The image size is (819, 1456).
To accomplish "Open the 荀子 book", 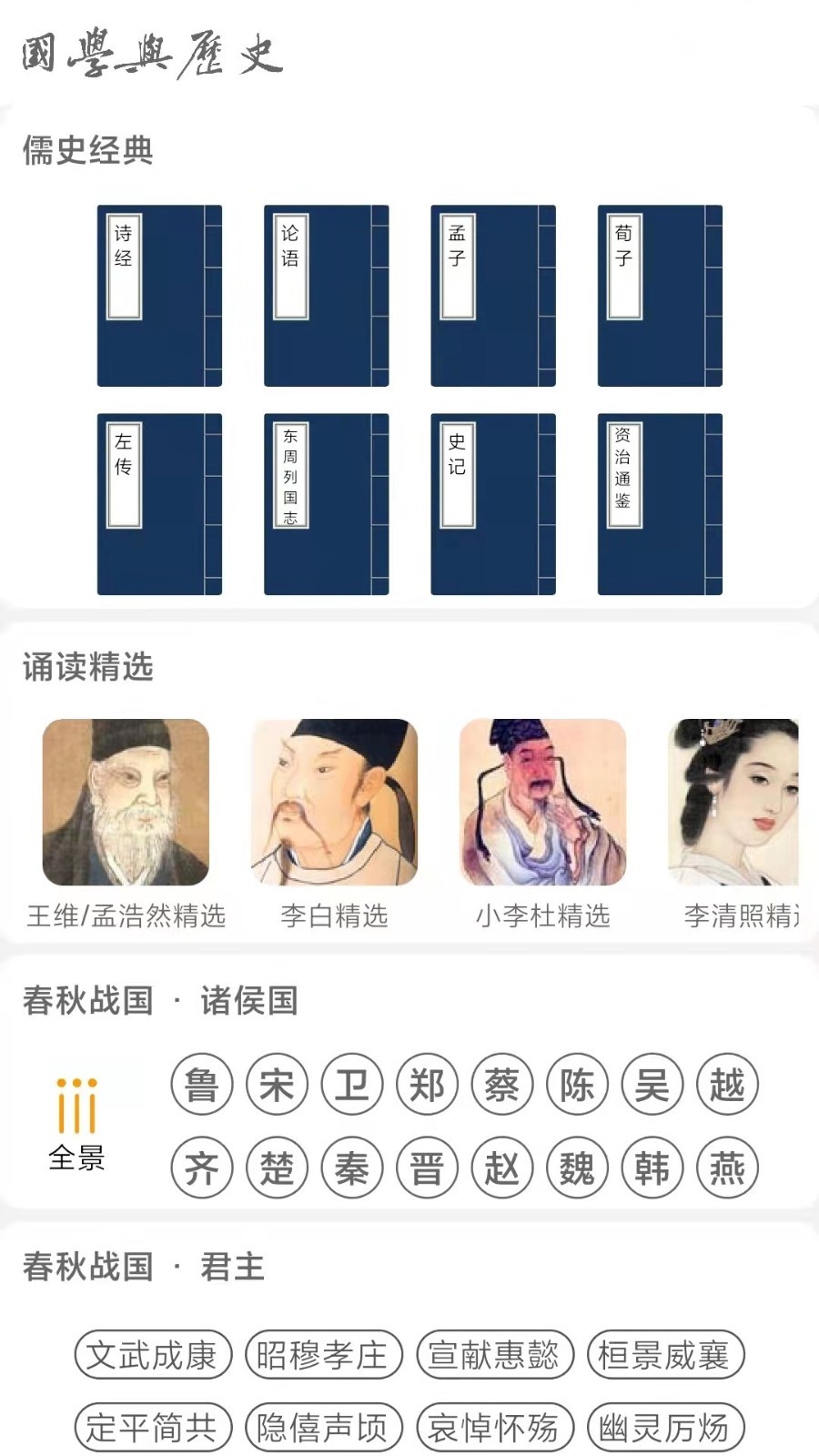I will click(660, 296).
